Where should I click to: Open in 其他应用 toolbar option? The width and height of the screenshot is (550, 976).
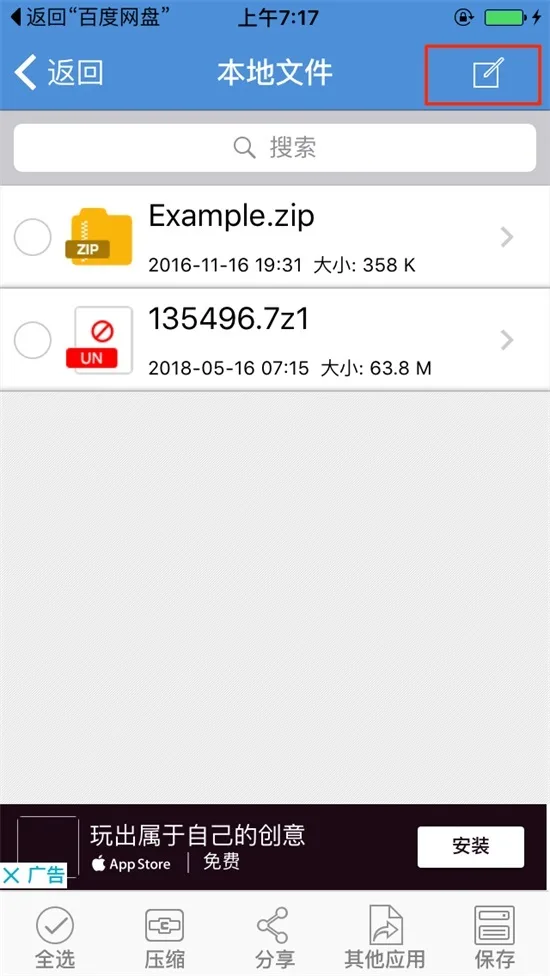[x=385, y=937]
